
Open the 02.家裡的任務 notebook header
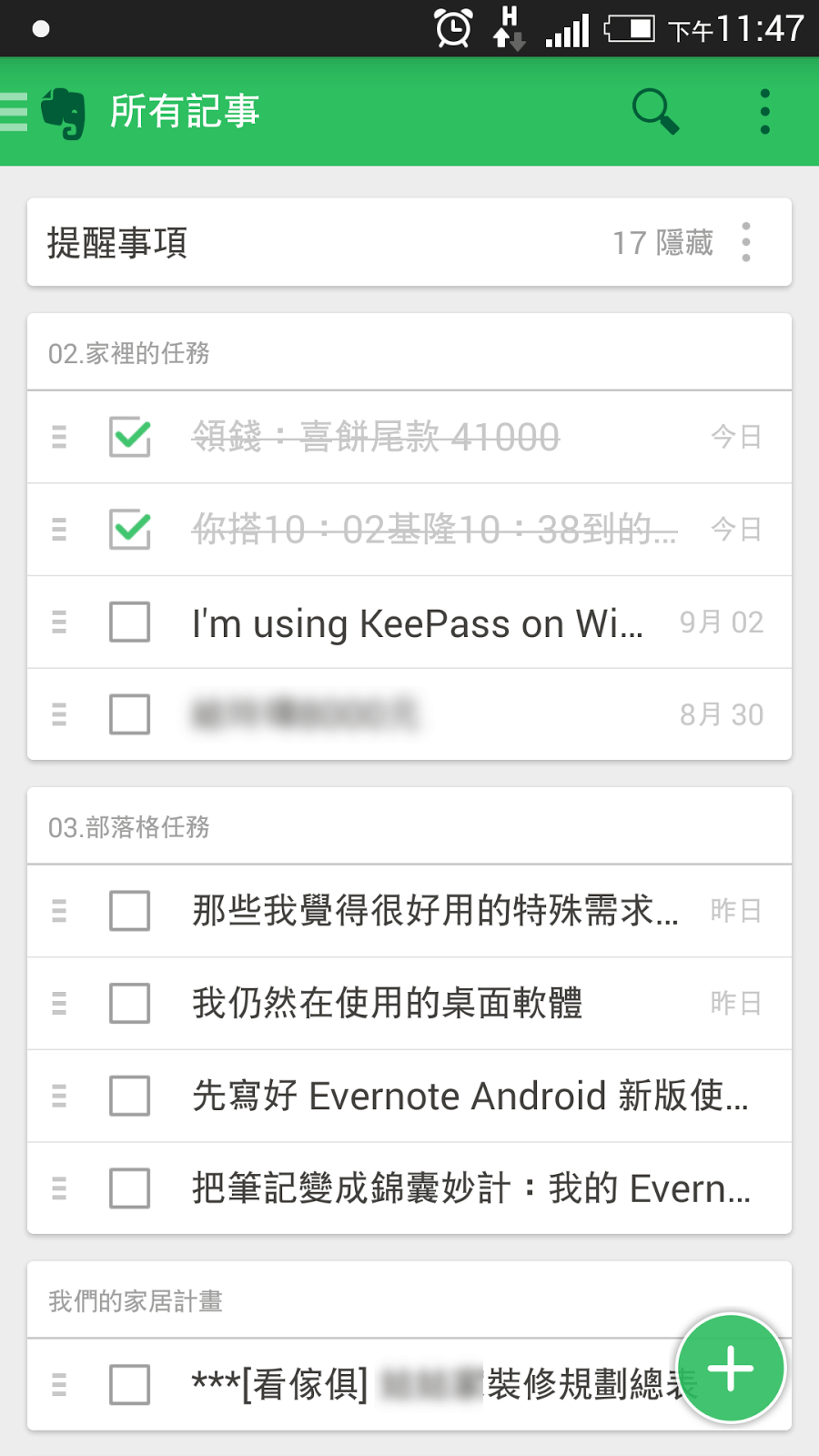[x=409, y=352]
